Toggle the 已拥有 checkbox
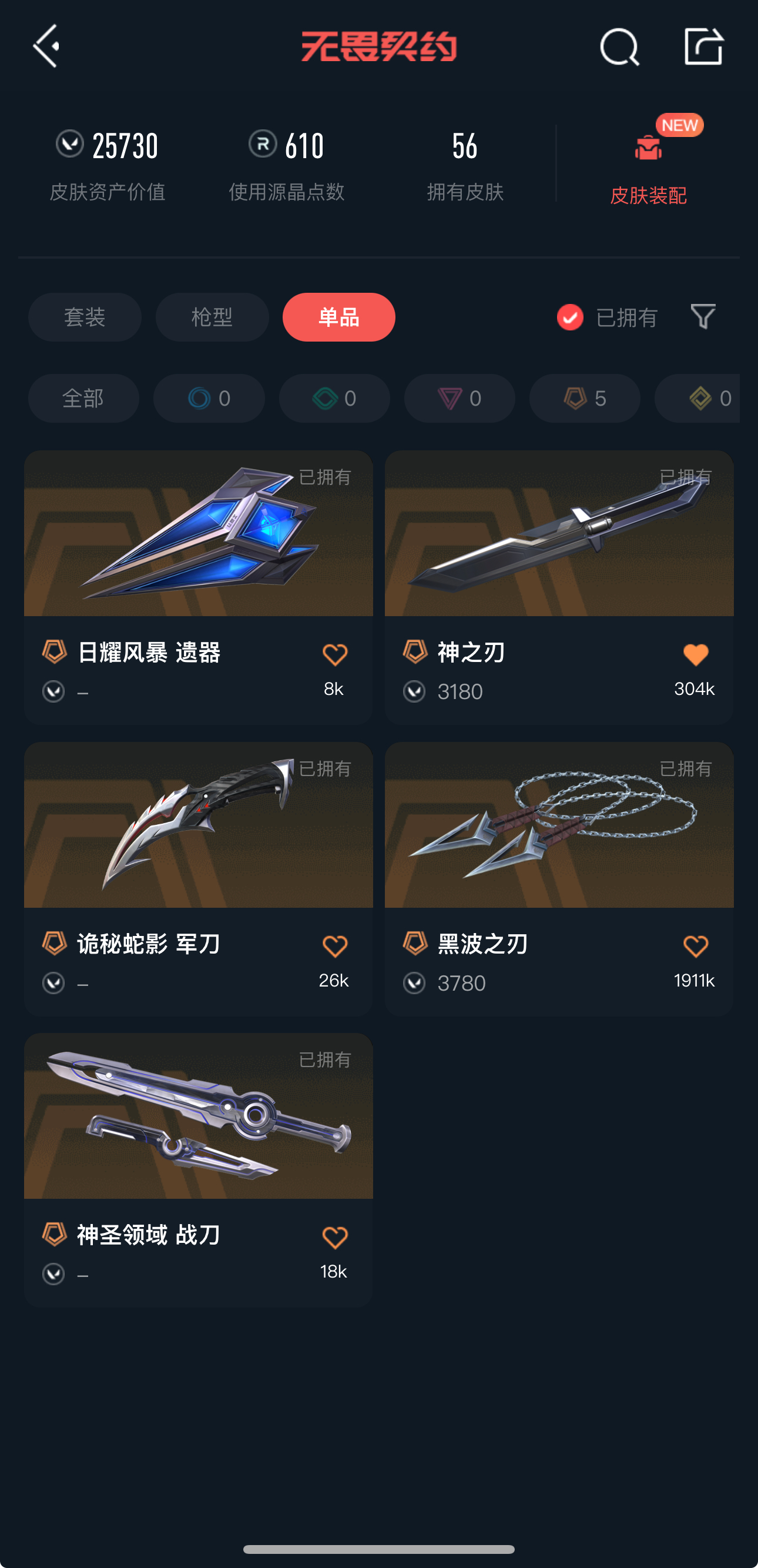758x1568 pixels. tap(570, 317)
